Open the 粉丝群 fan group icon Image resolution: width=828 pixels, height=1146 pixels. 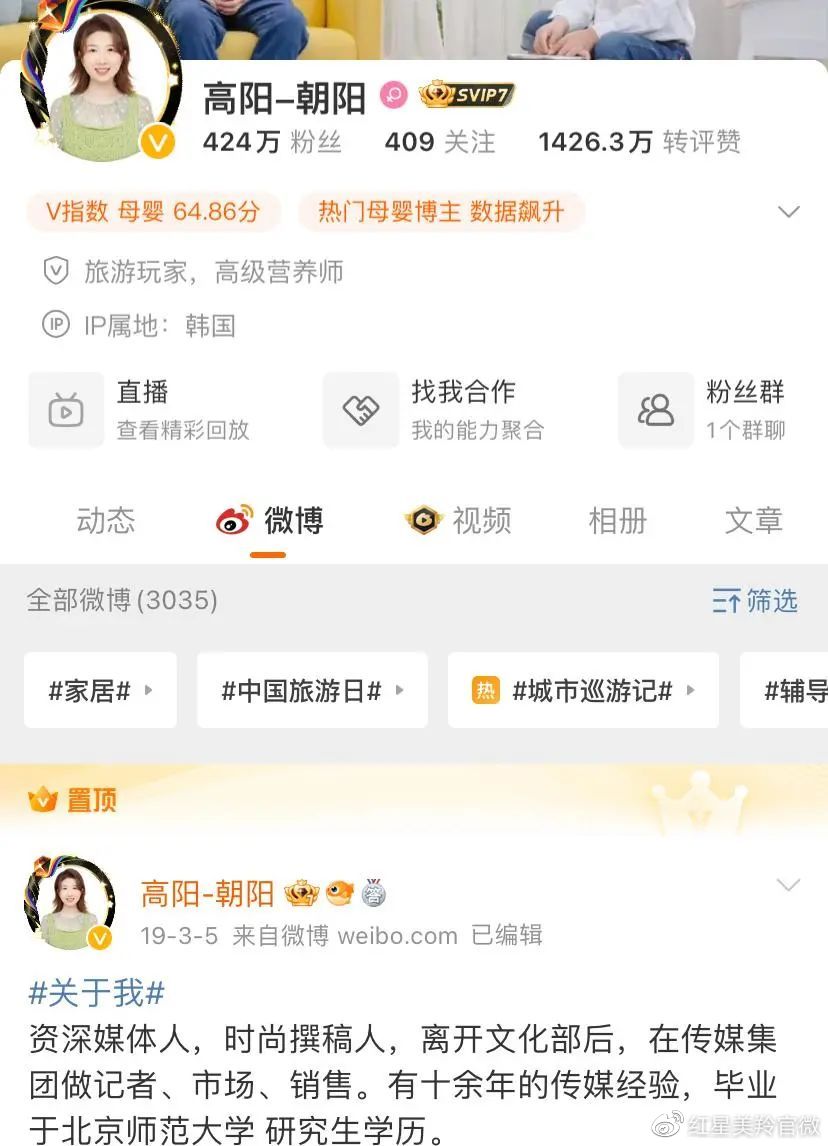[x=655, y=409]
